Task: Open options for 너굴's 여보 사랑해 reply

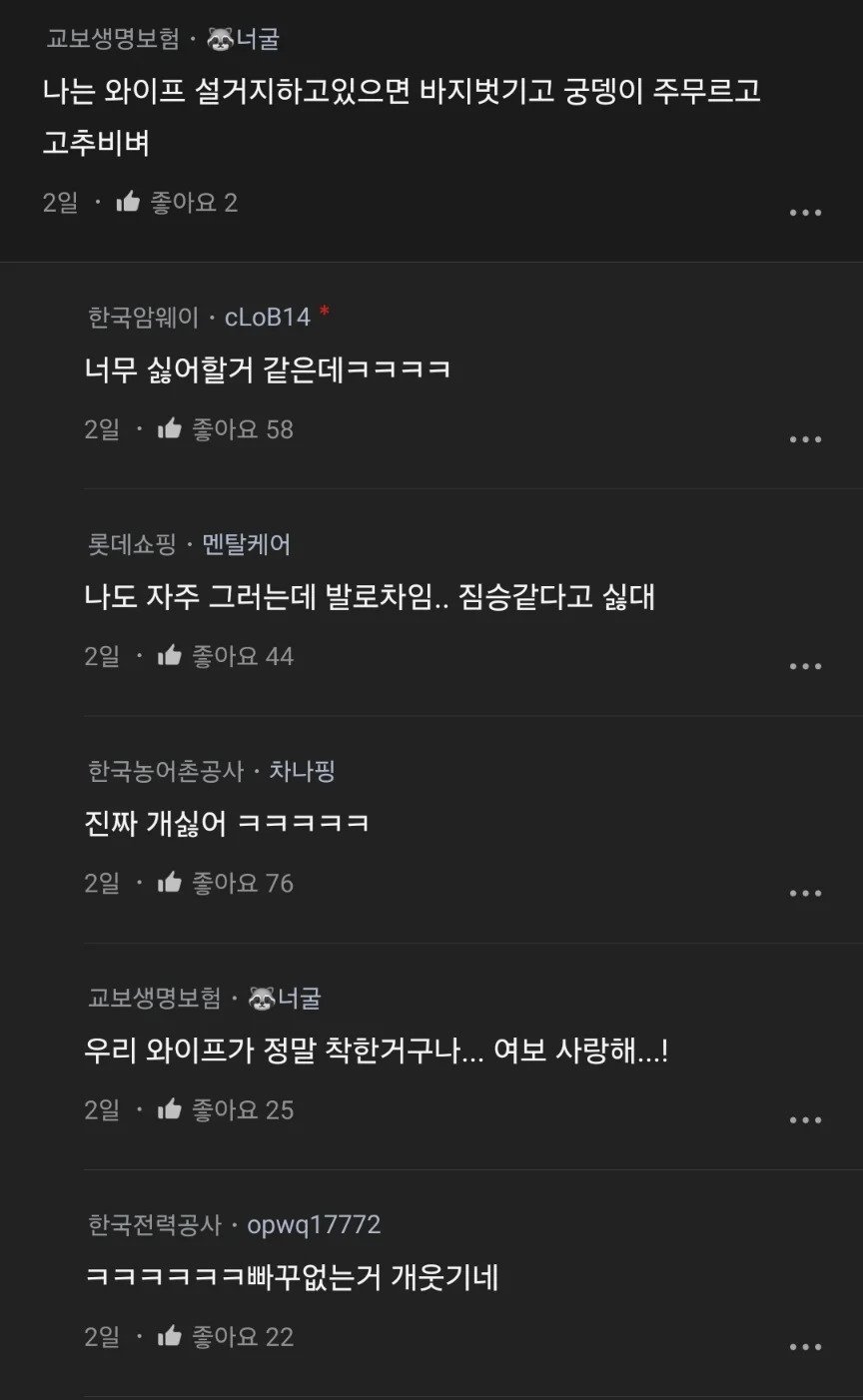Action: click(x=805, y=1119)
